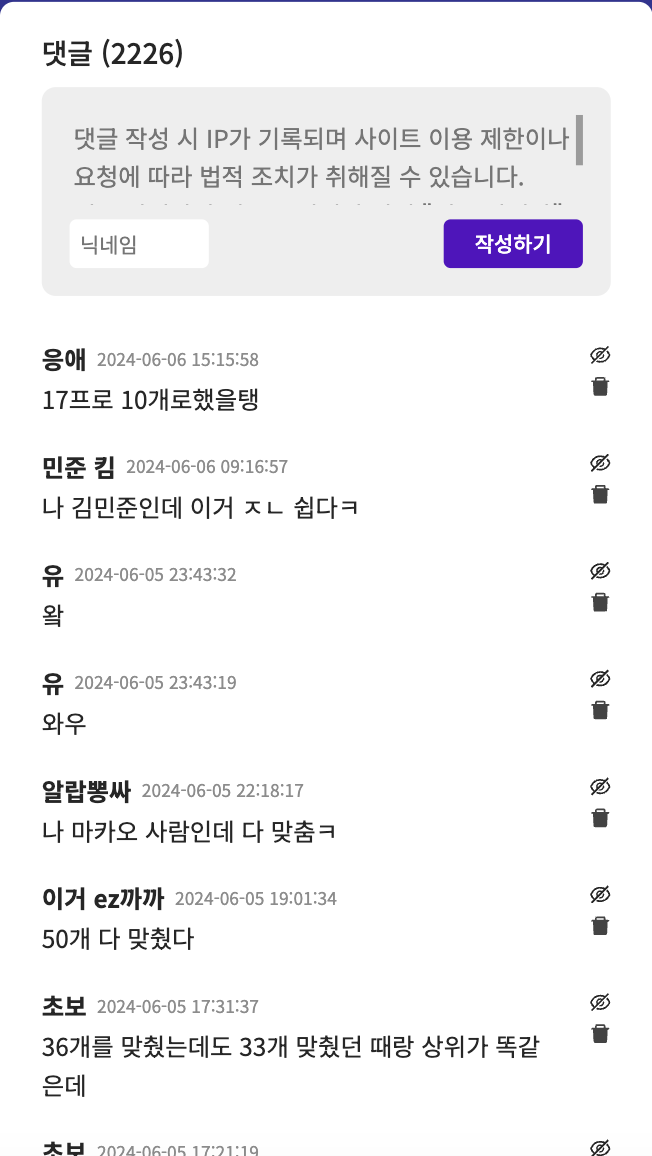Image resolution: width=652 pixels, height=1156 pixels.
Task: Focus the comment text area
Action: (325, 157)
